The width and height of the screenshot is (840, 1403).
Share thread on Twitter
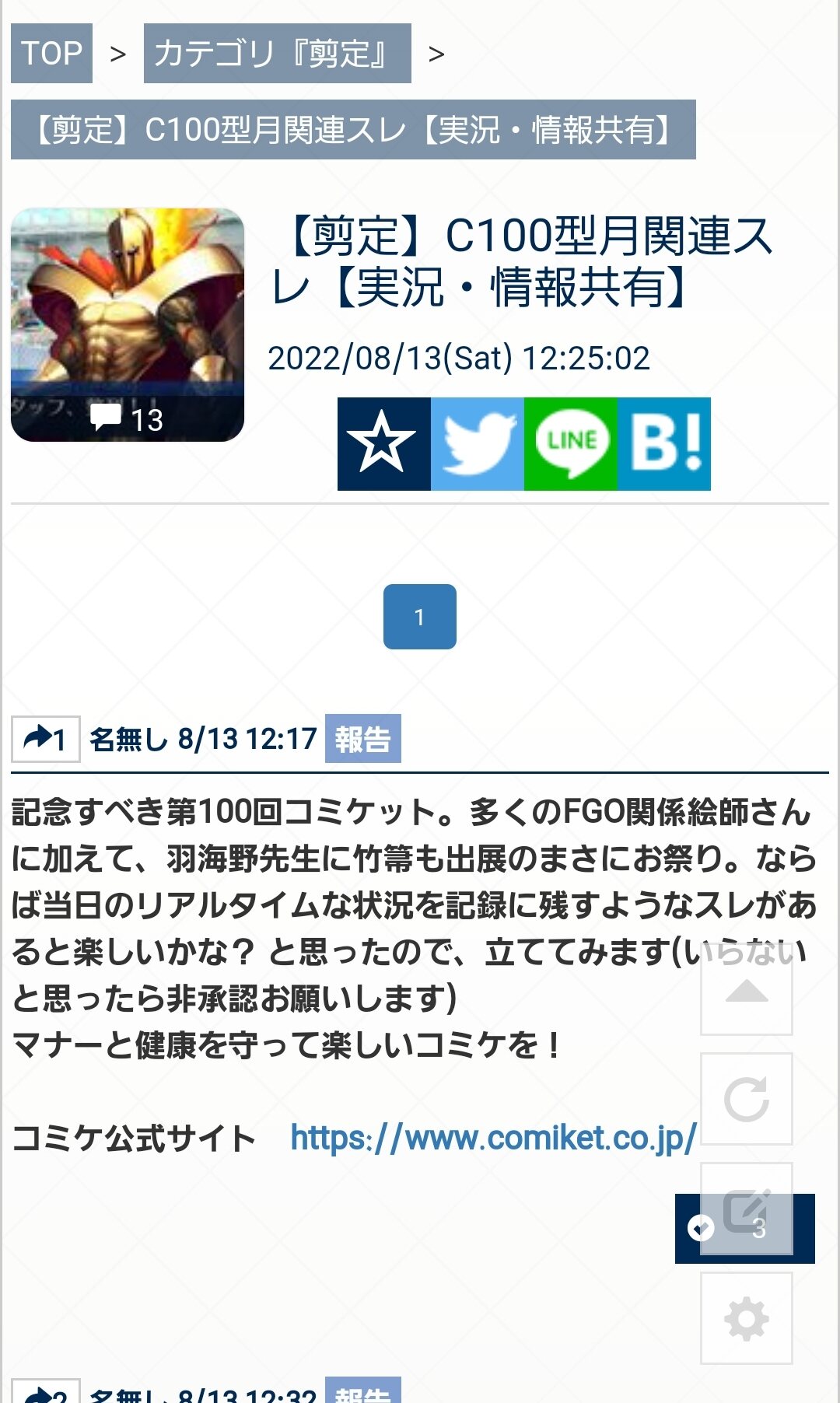[477, 444]
